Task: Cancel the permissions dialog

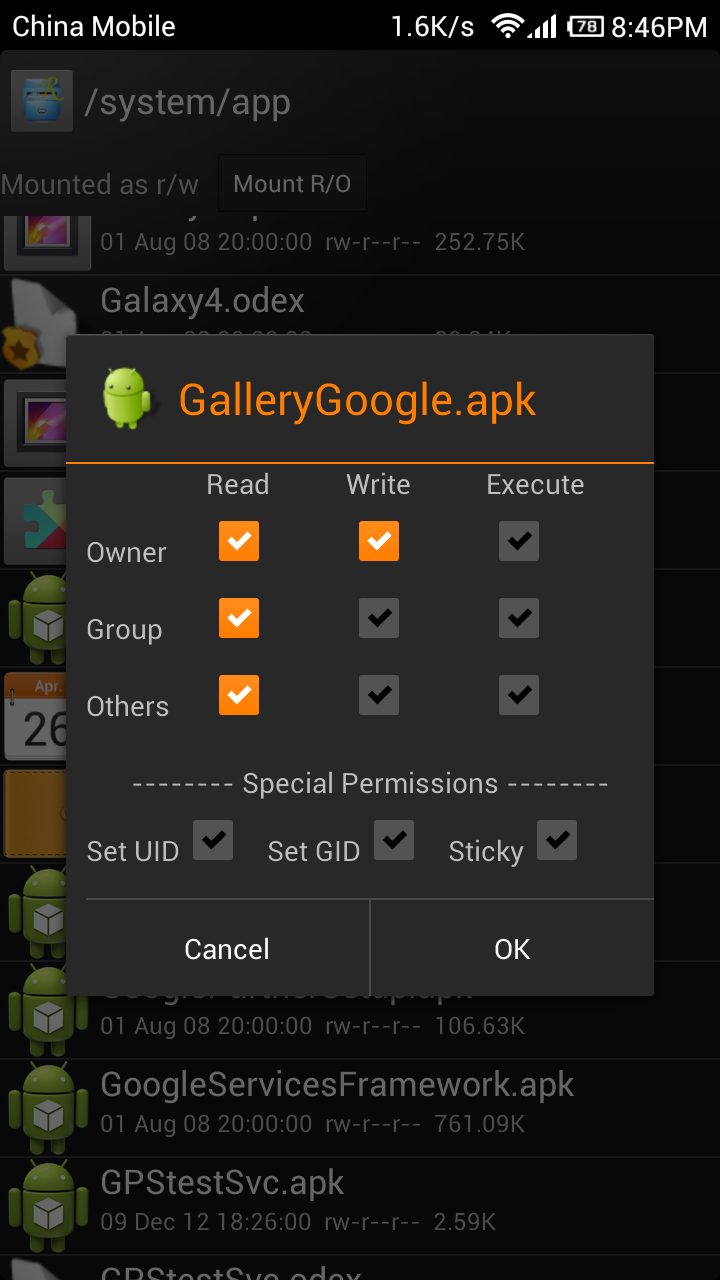Action: 227,948
